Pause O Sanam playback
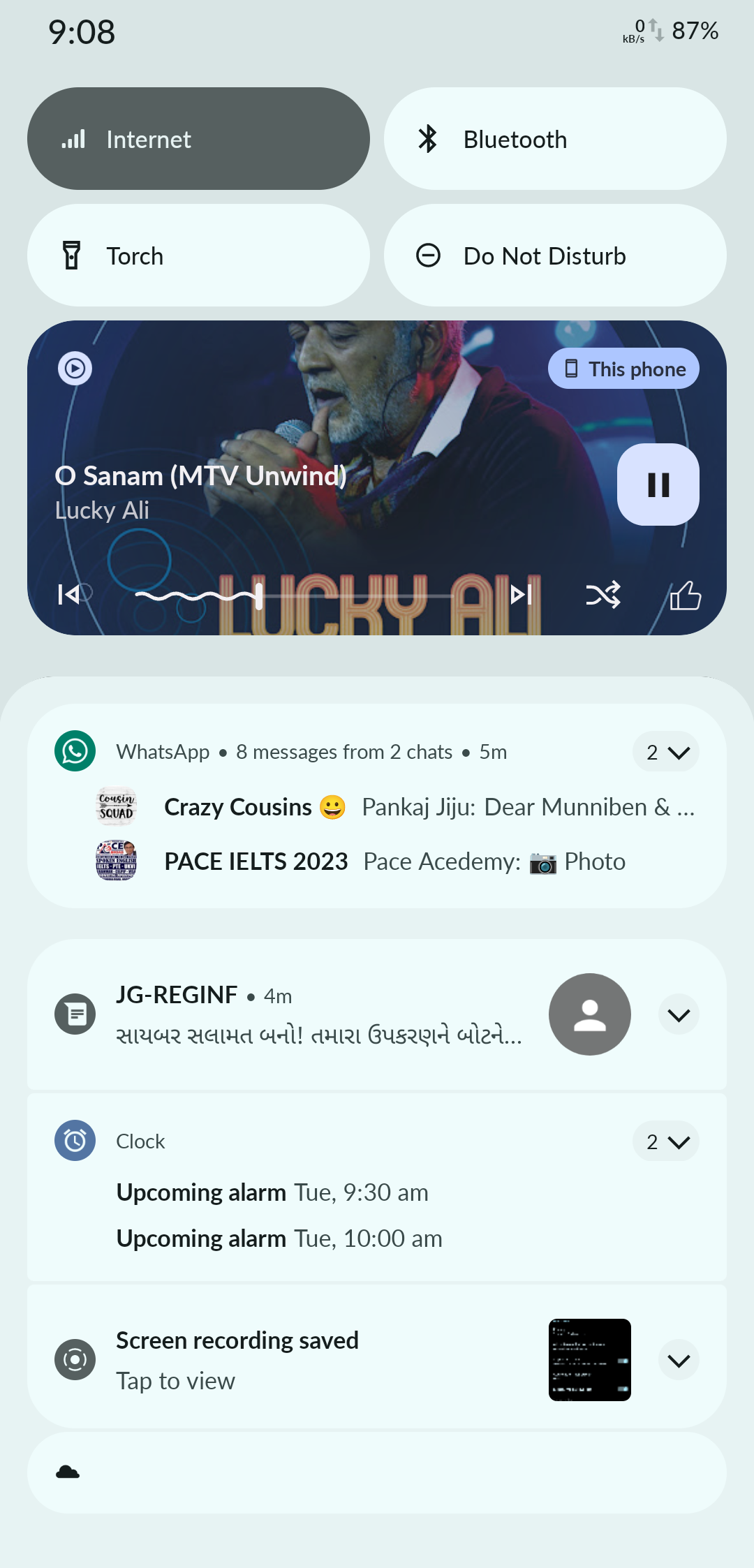 point(658,485)
